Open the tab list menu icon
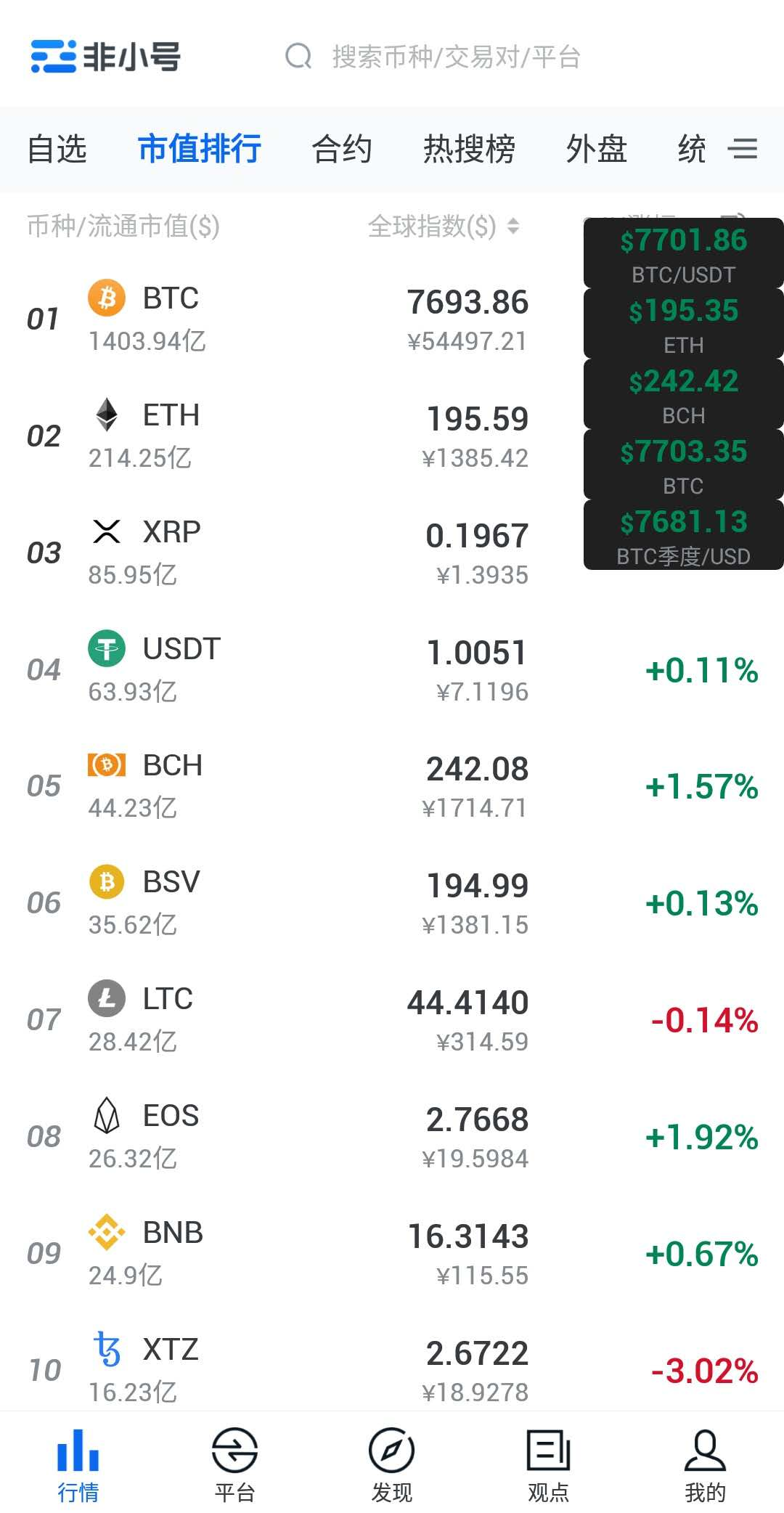This screenshot has height=1513, width=784. [743, 150]
